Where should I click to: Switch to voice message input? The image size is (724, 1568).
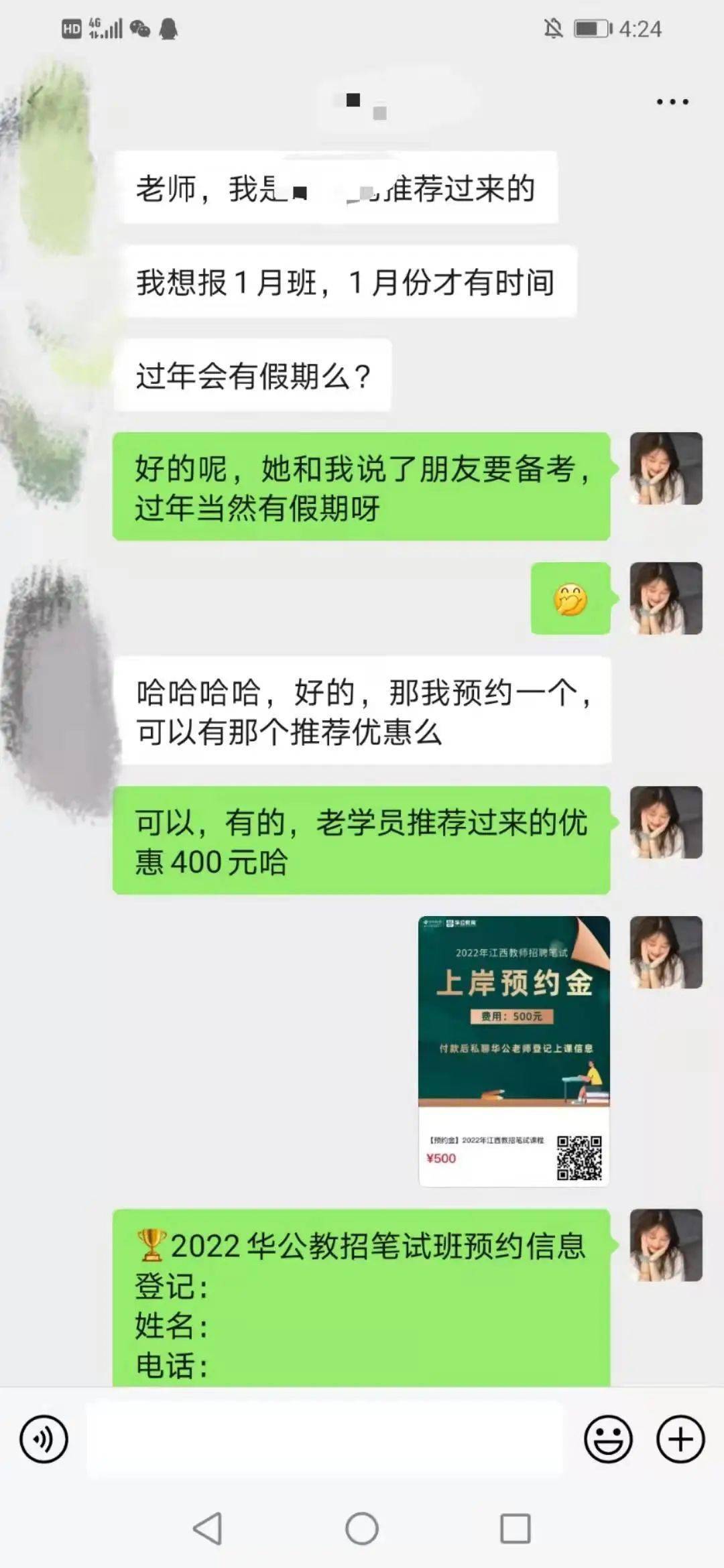point(44,1439)
